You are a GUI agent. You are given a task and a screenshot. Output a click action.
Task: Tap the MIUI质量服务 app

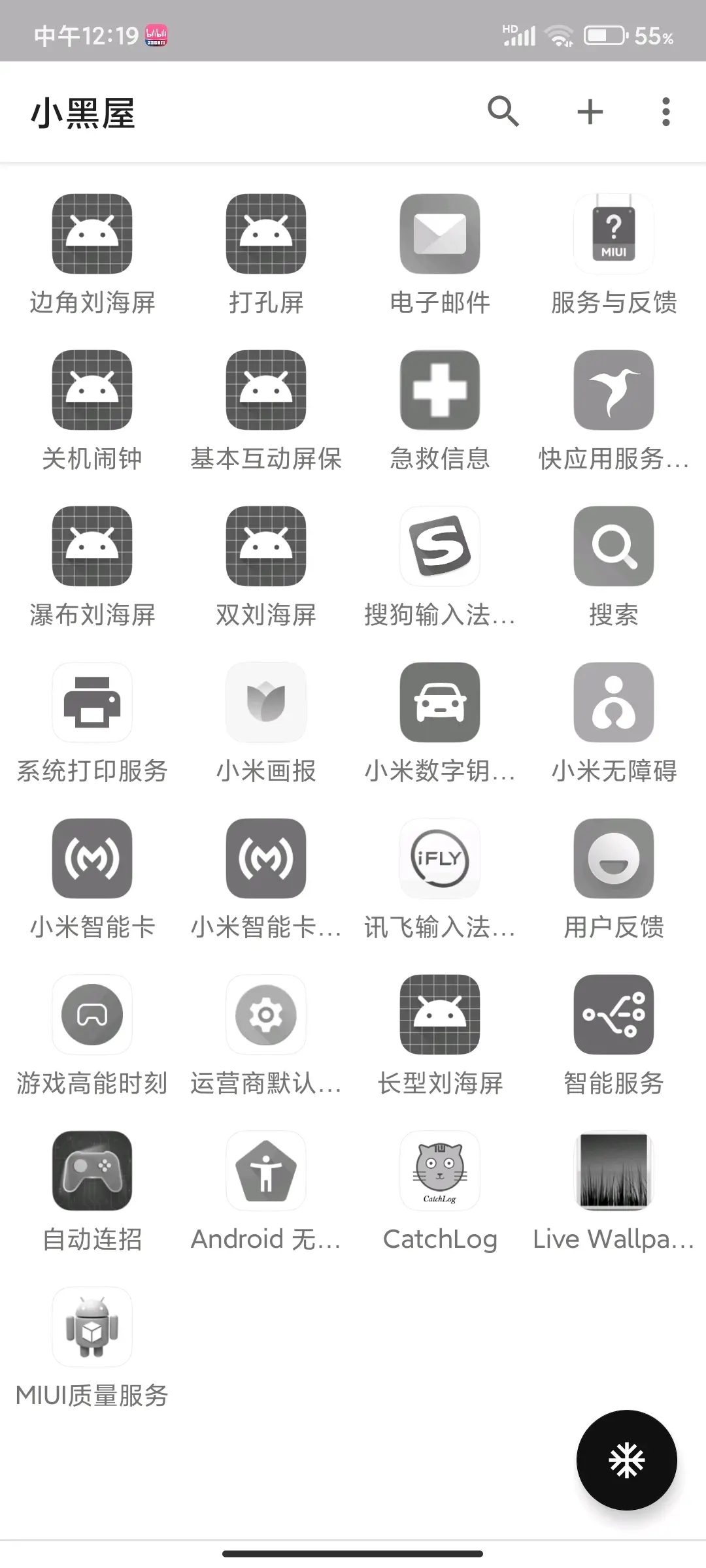[x=92, y=1327]
